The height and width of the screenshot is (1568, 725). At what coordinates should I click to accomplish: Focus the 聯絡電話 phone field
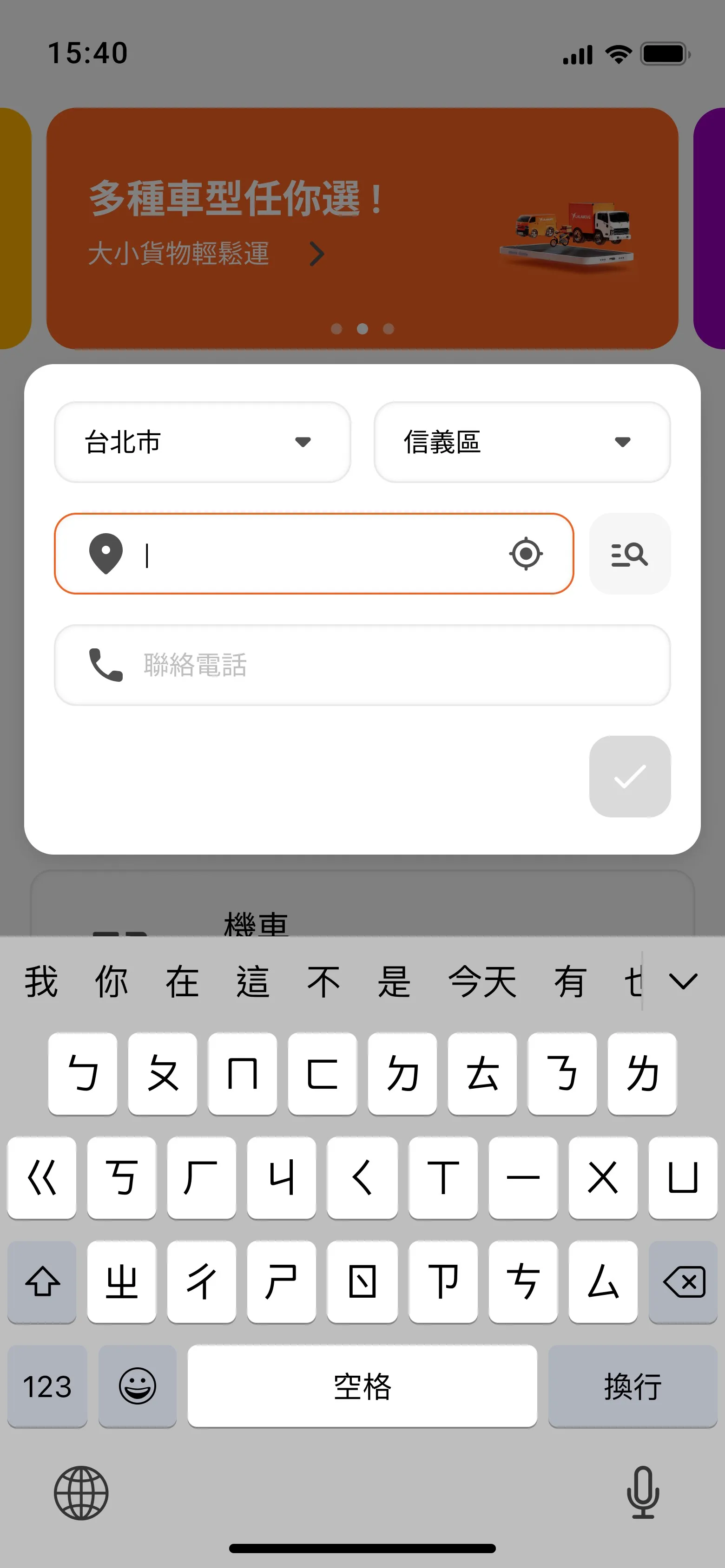[x=362, y=665]
